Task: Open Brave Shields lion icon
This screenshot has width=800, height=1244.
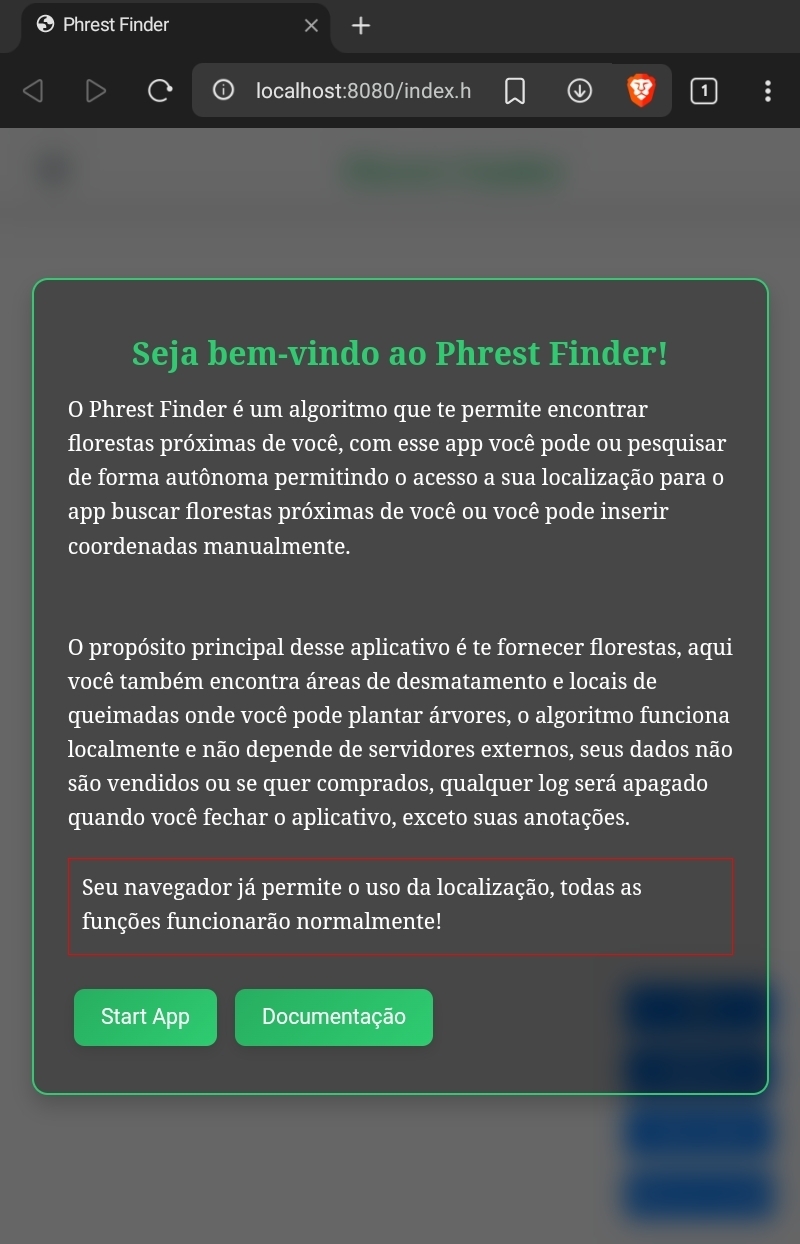Action: click(641, 91)
